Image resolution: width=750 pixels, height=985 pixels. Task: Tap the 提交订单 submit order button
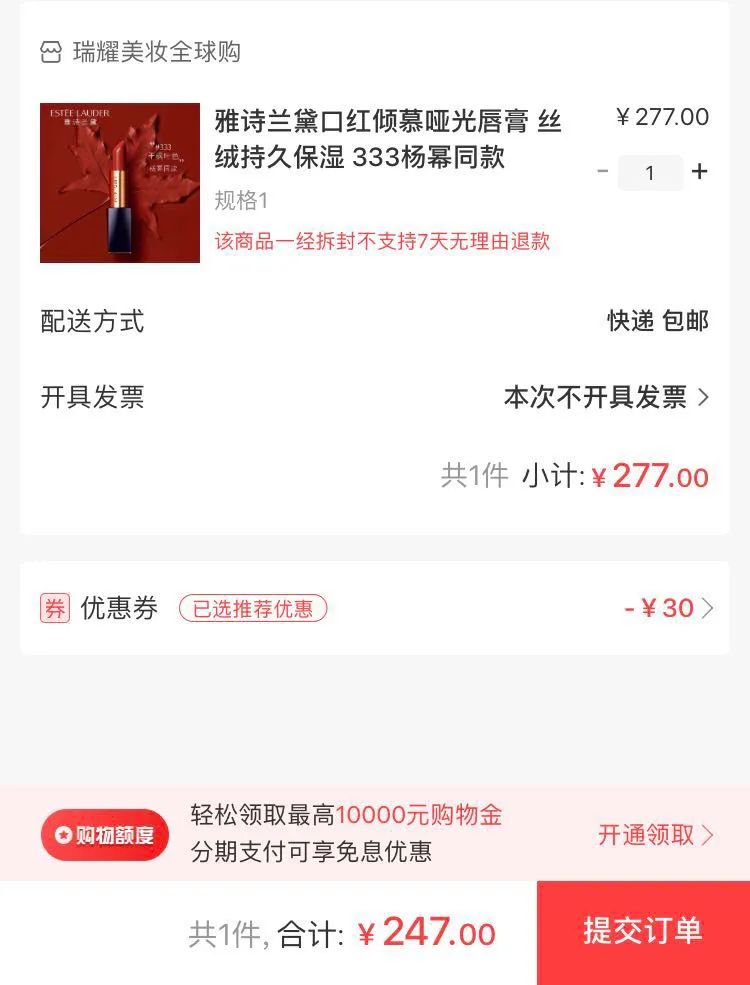coord(644,931)
